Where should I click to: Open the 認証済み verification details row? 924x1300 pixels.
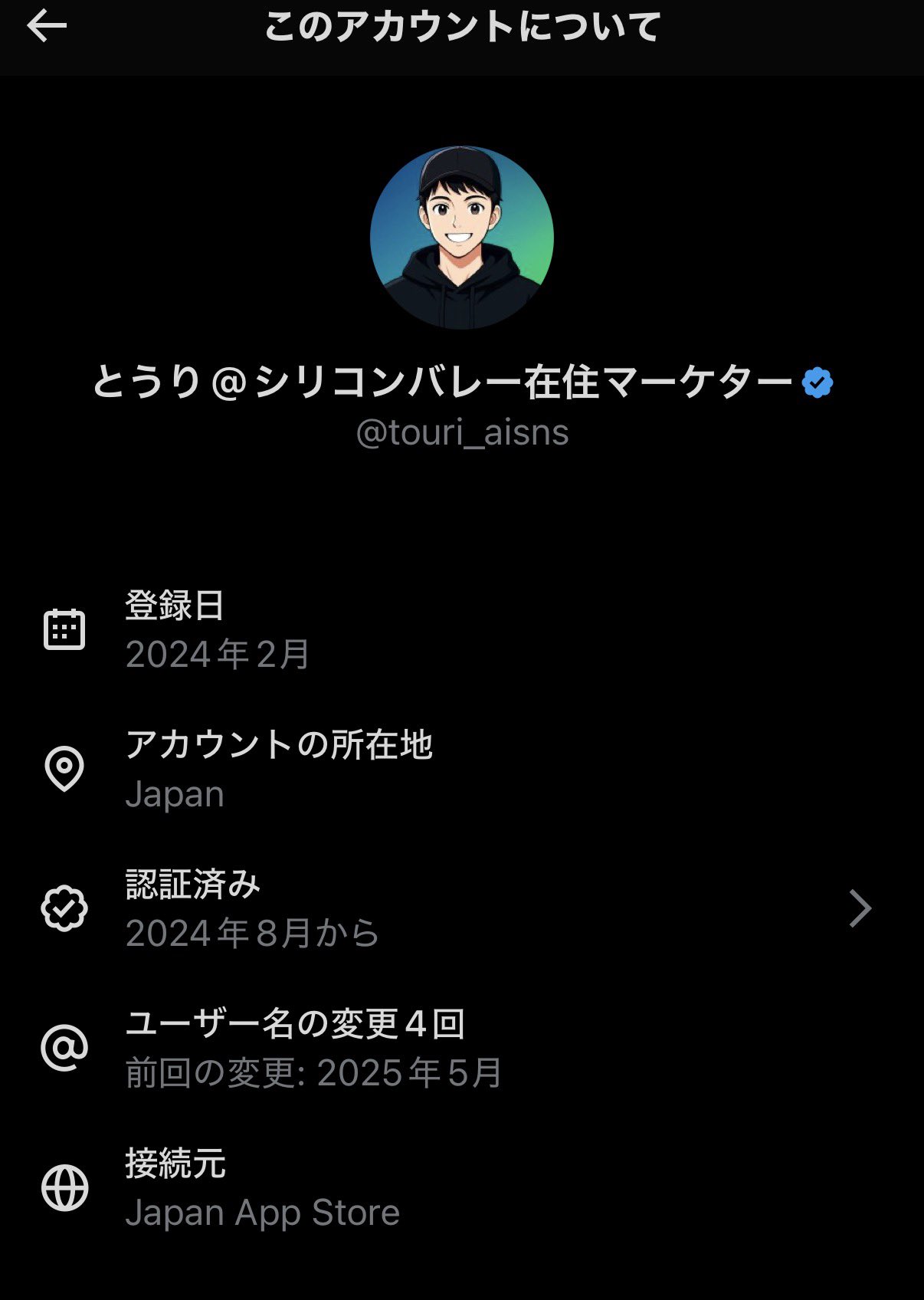click(460, 908)
